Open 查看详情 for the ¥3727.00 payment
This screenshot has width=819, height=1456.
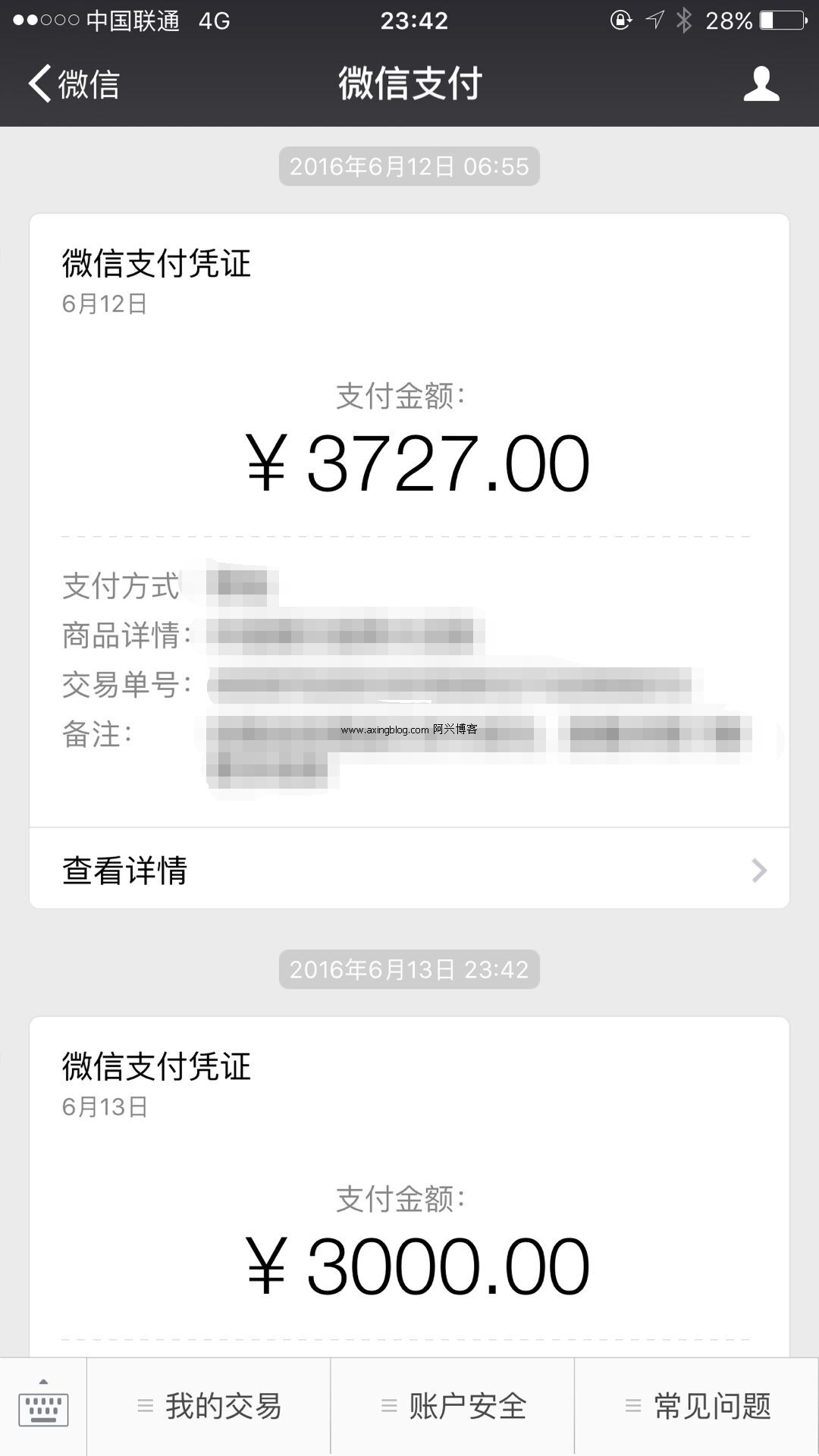pos(409,870)
